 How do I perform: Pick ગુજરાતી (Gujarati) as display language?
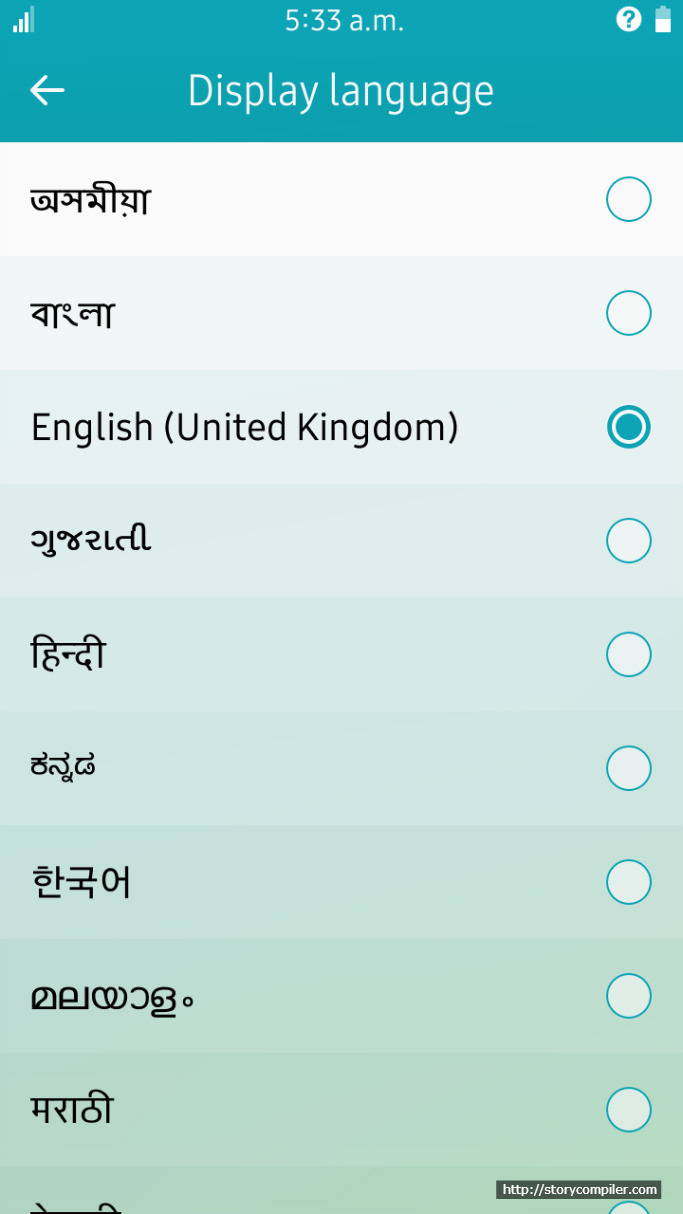pos(341,541)
